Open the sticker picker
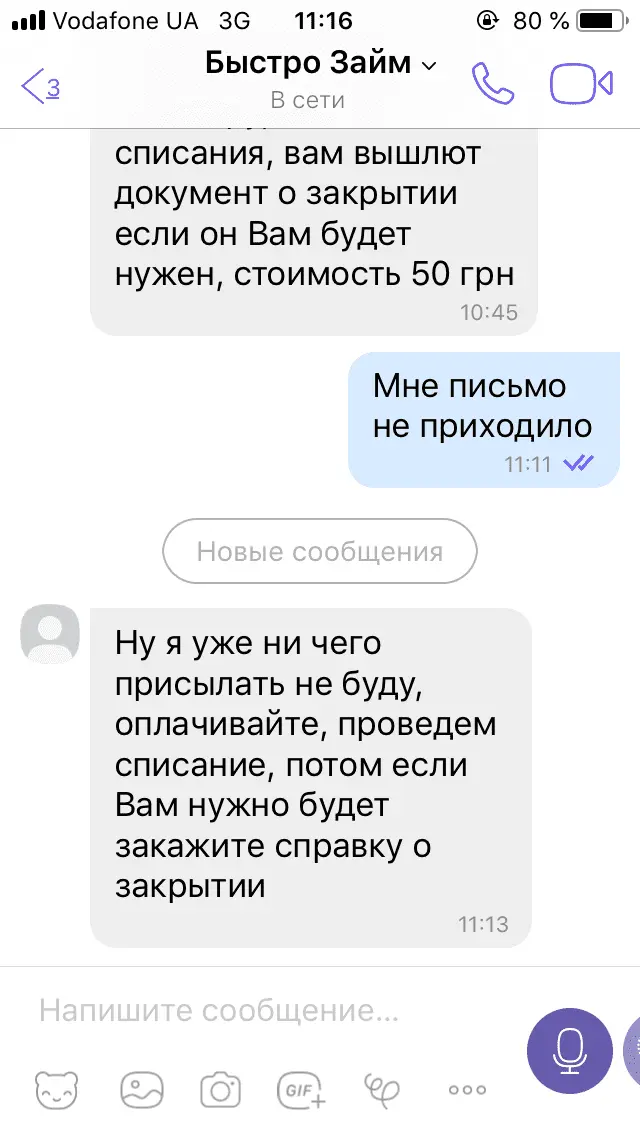Image resolution: width=640 pixels, height=1136 pixels. pos(57,1090)
